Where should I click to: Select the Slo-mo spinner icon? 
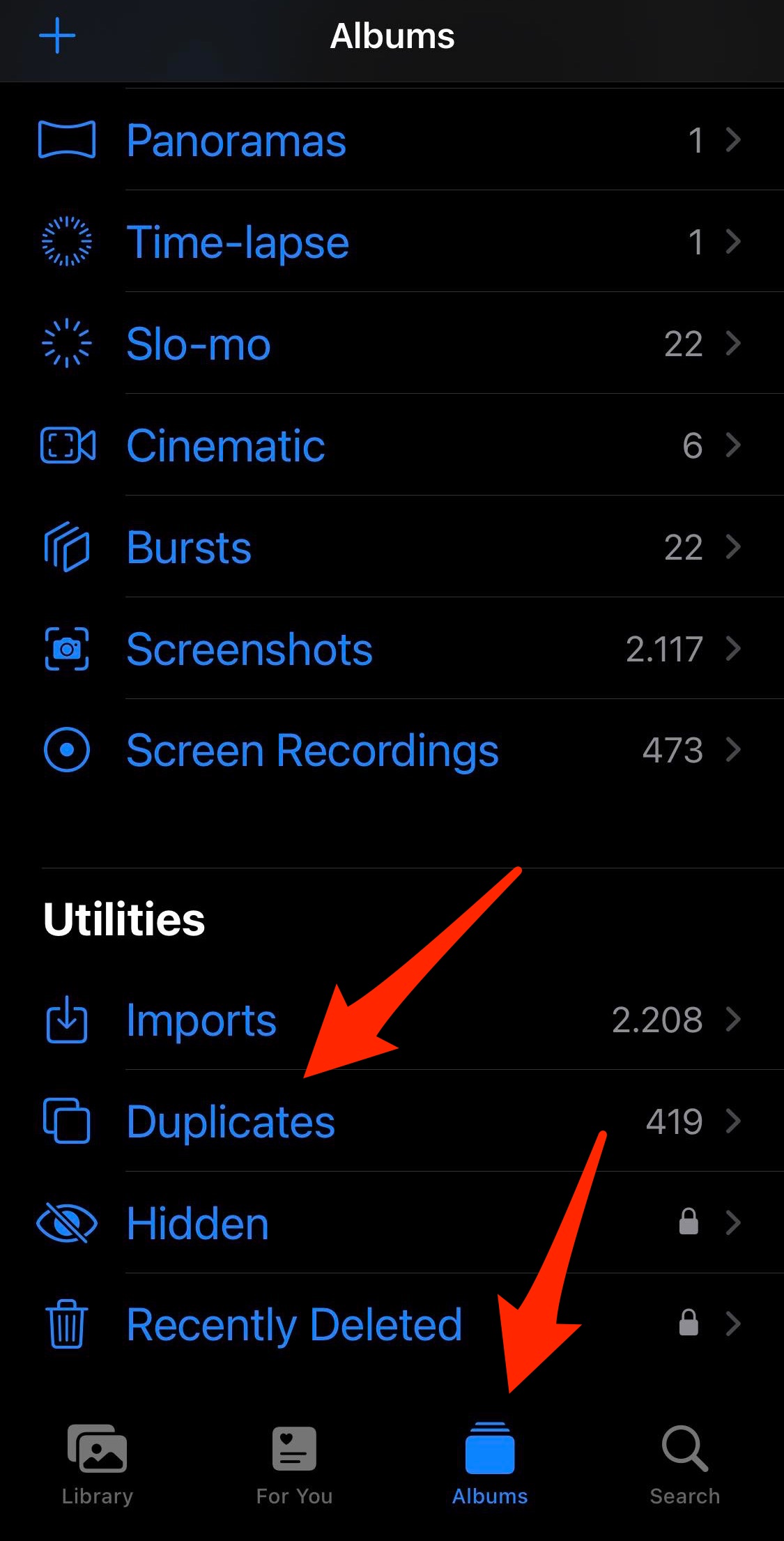click(68, 343)
